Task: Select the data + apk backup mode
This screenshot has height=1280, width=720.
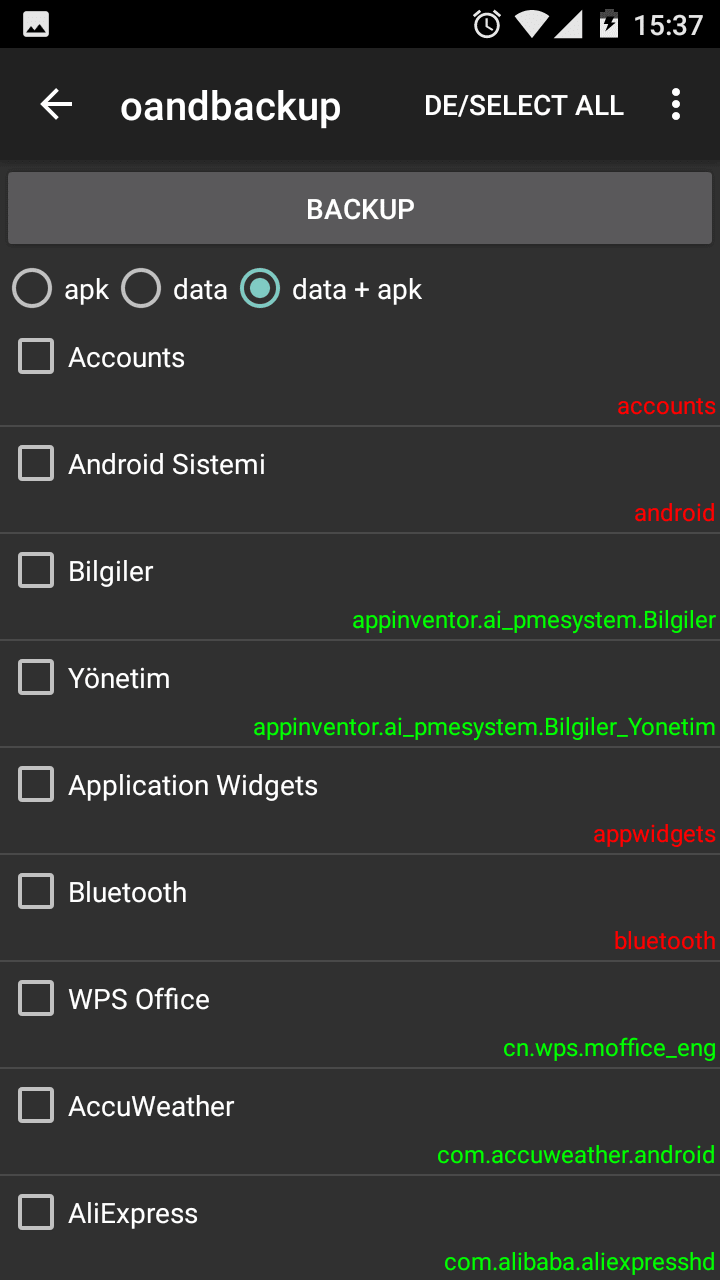Action: coord(260,288)
